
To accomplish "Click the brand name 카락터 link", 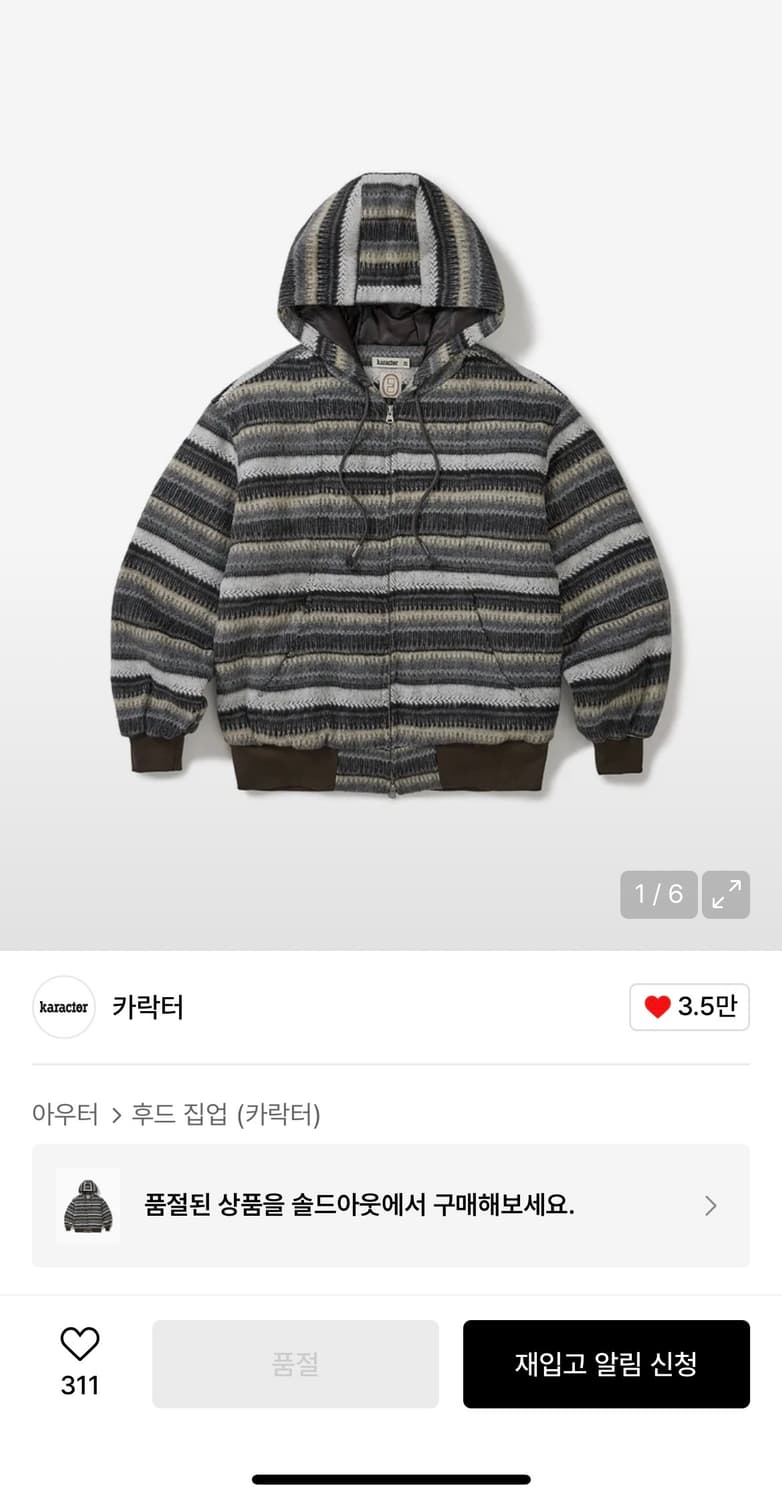I will coord(147,1007).
